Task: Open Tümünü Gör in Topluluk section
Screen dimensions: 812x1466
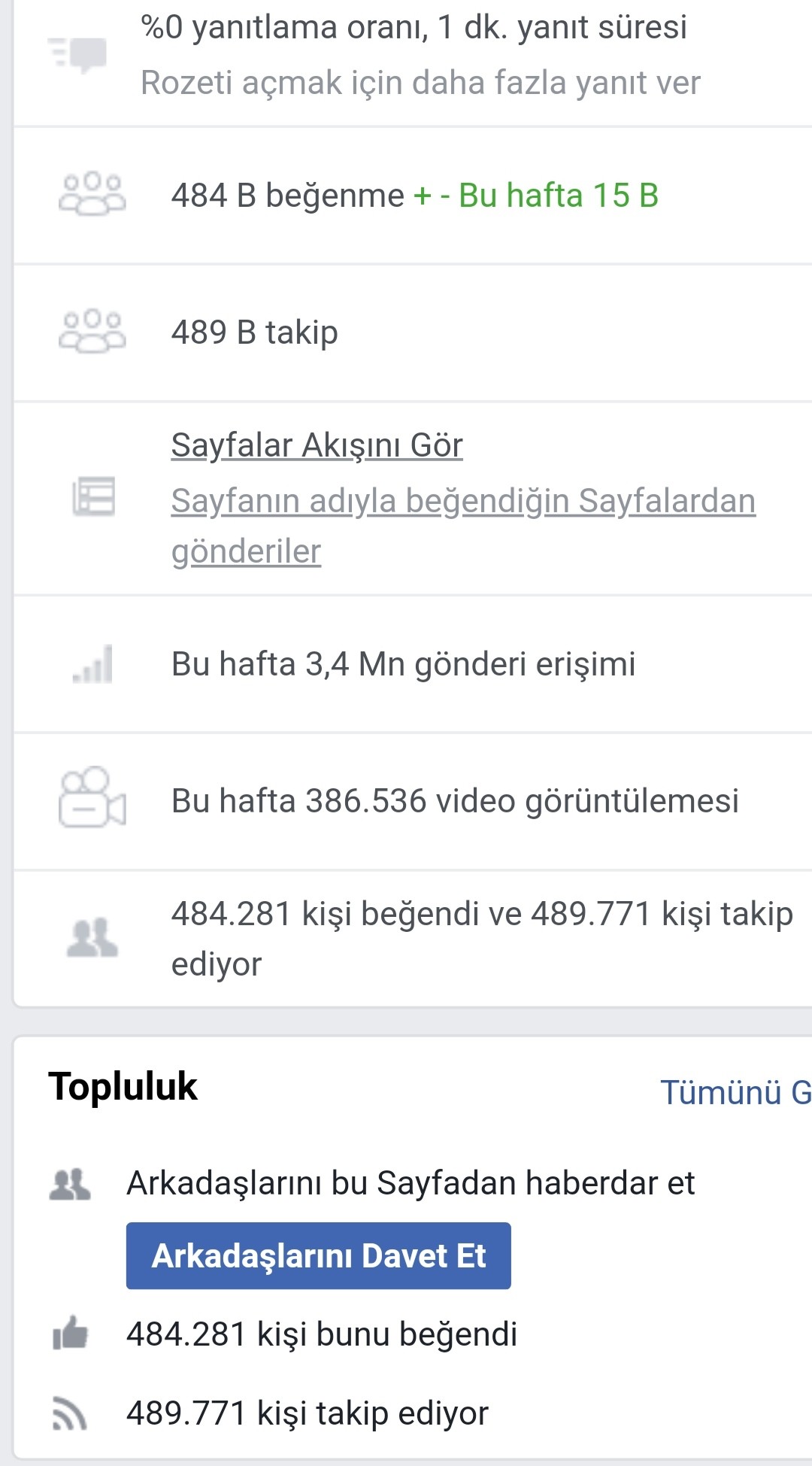Action: click(x=735, y=1092)
